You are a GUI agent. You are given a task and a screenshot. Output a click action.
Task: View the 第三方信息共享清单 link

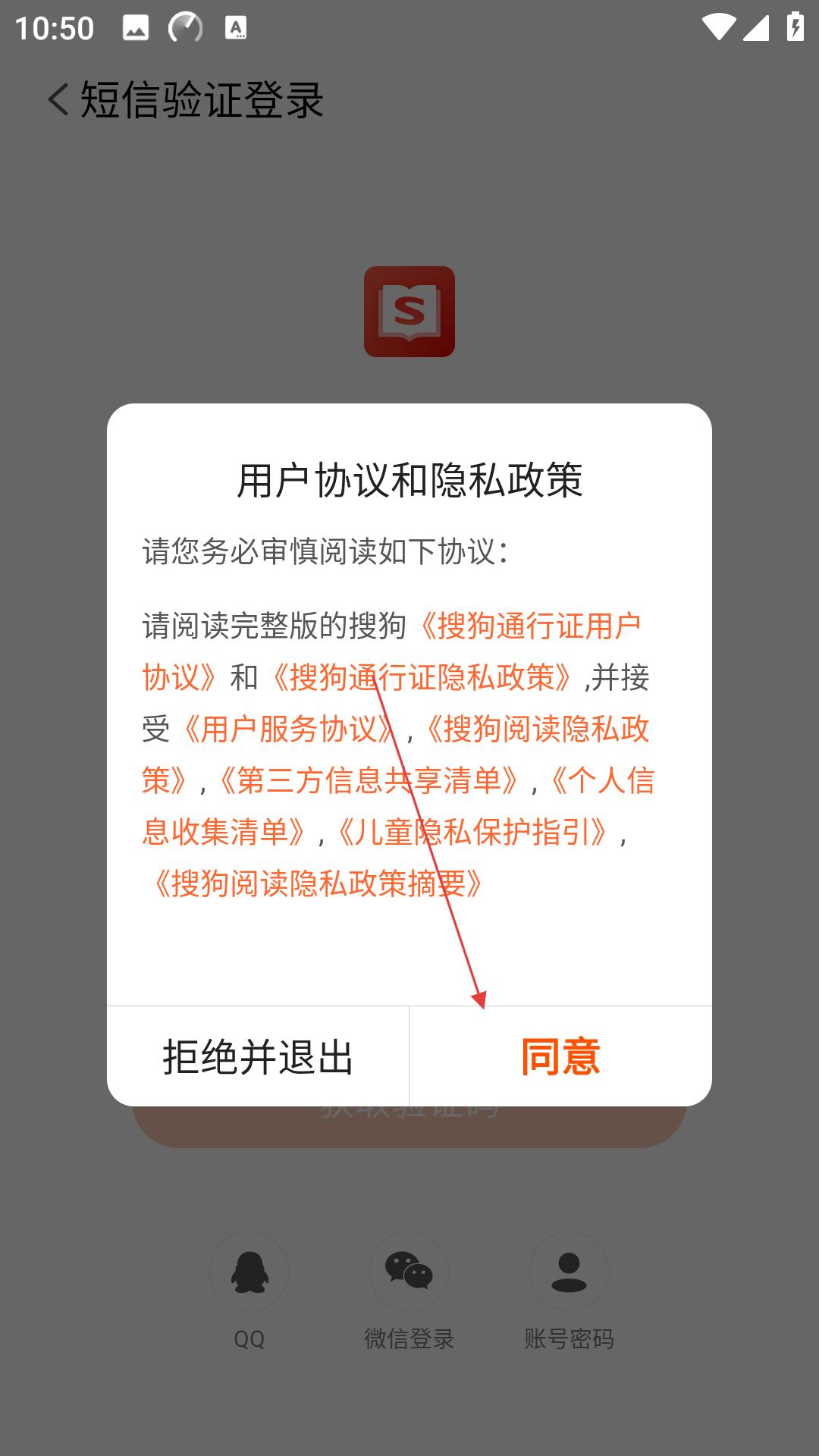[x=369, y=780]
